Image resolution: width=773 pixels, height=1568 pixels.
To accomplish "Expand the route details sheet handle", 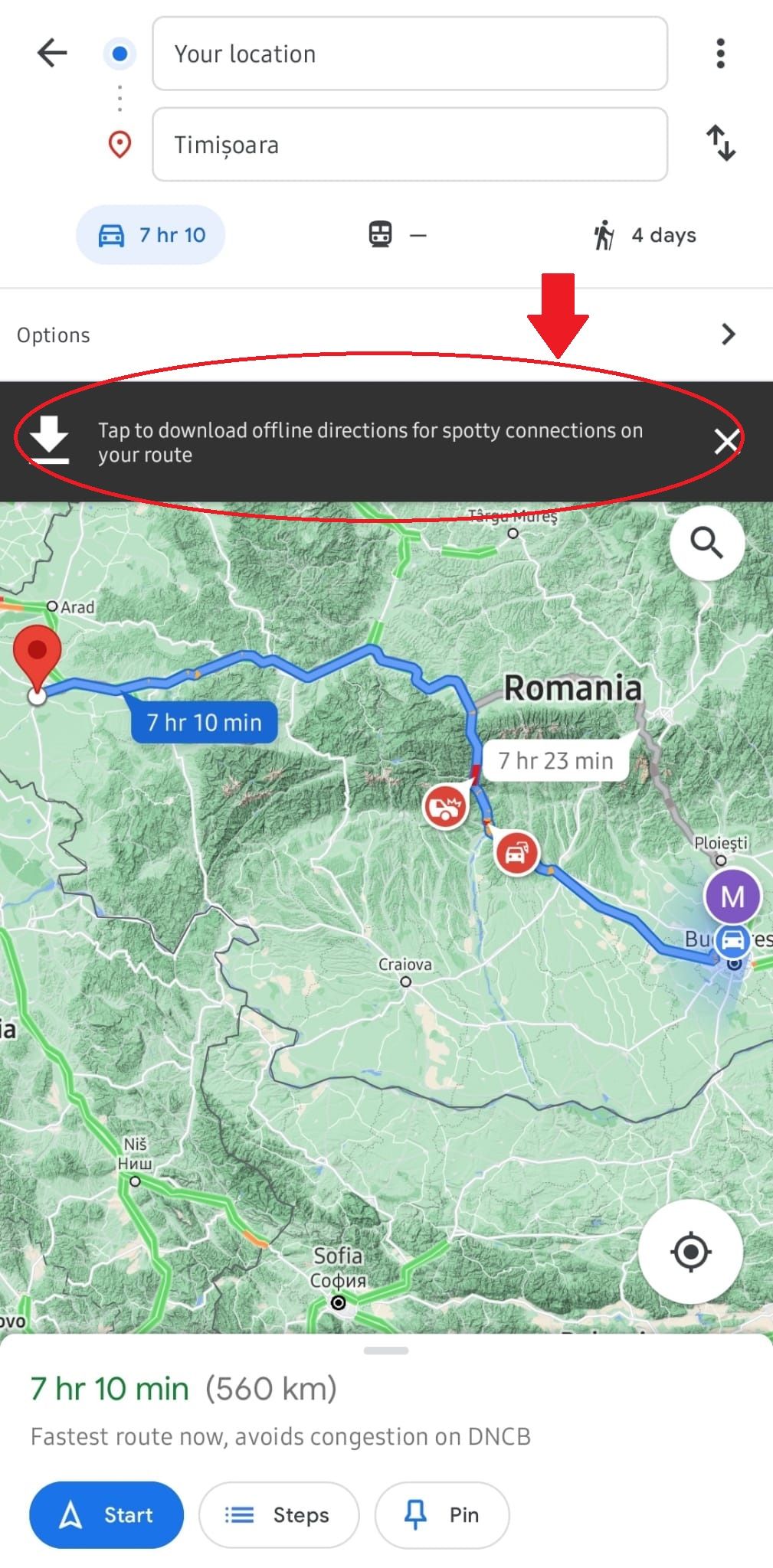I will pyautogui.click(x=386, y=1351).
